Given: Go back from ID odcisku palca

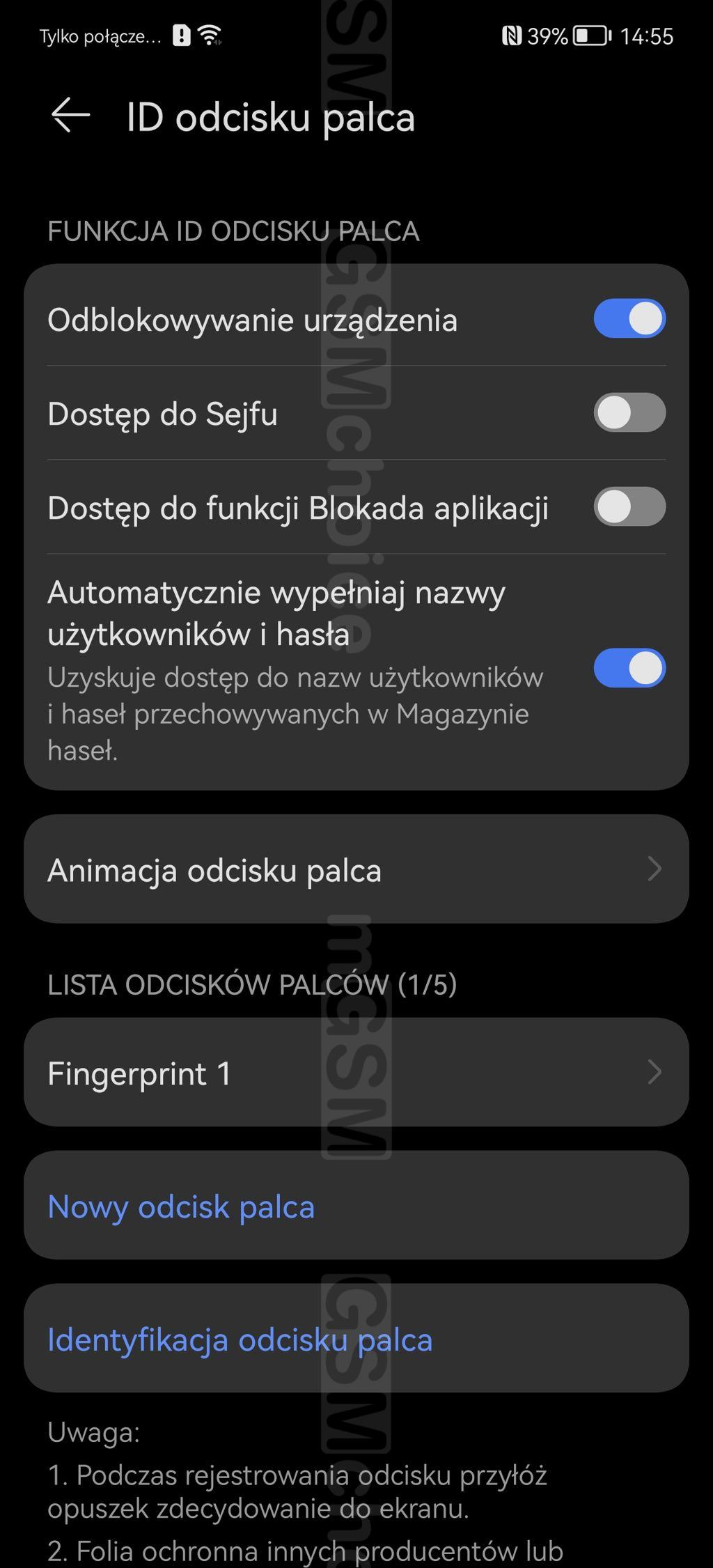Looking at the screenshot, I should point(71,115).
